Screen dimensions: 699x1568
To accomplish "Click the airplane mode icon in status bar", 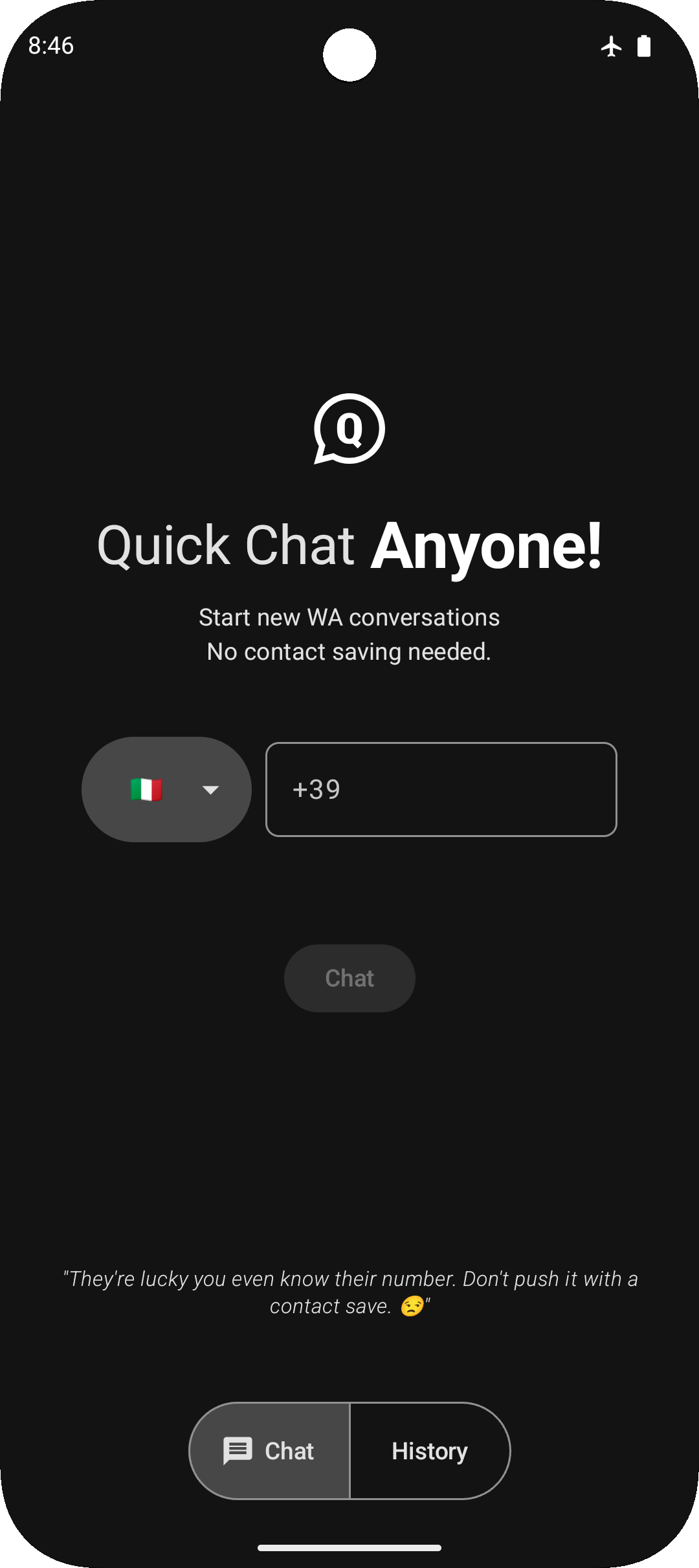I will 611,45.
